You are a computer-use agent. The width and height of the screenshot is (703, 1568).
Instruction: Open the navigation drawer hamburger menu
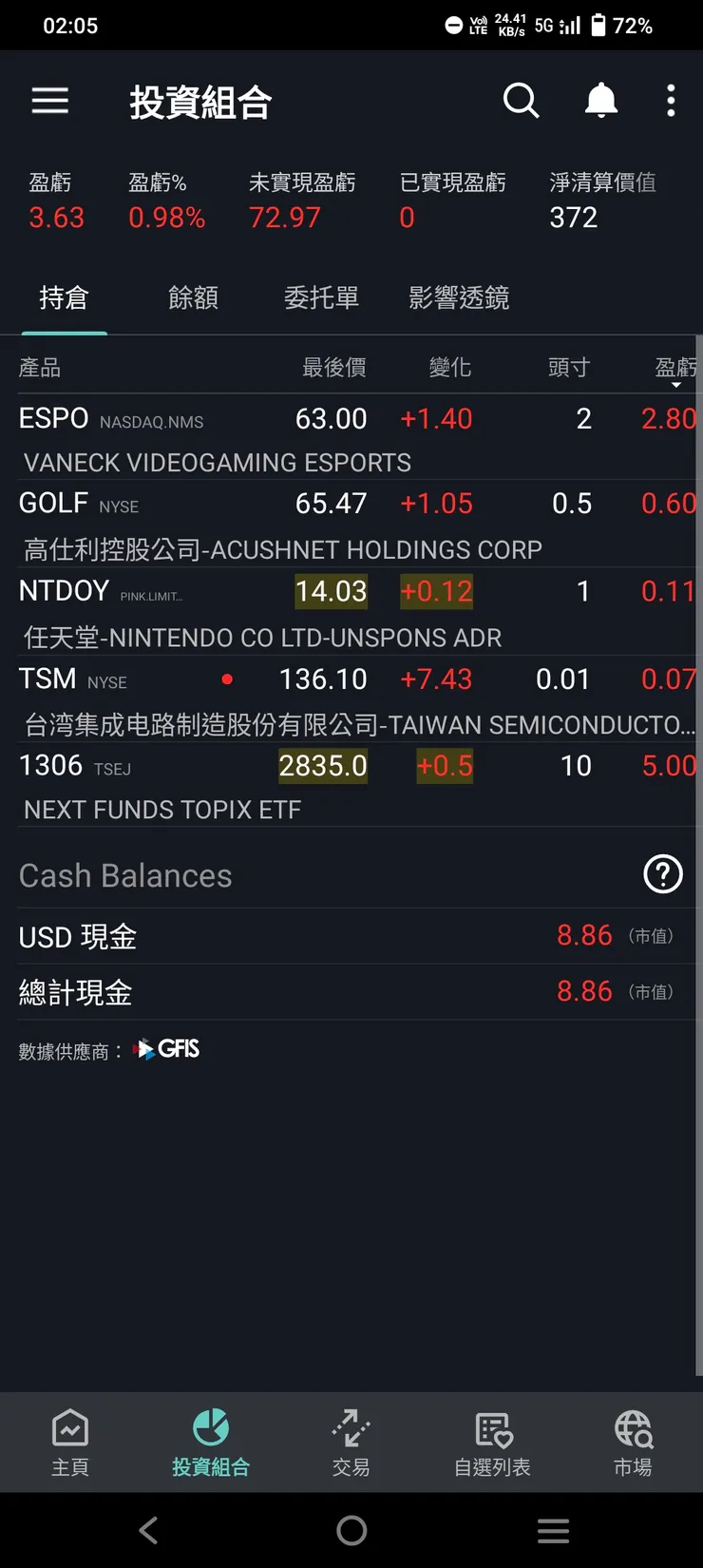[x=49, y=101]
